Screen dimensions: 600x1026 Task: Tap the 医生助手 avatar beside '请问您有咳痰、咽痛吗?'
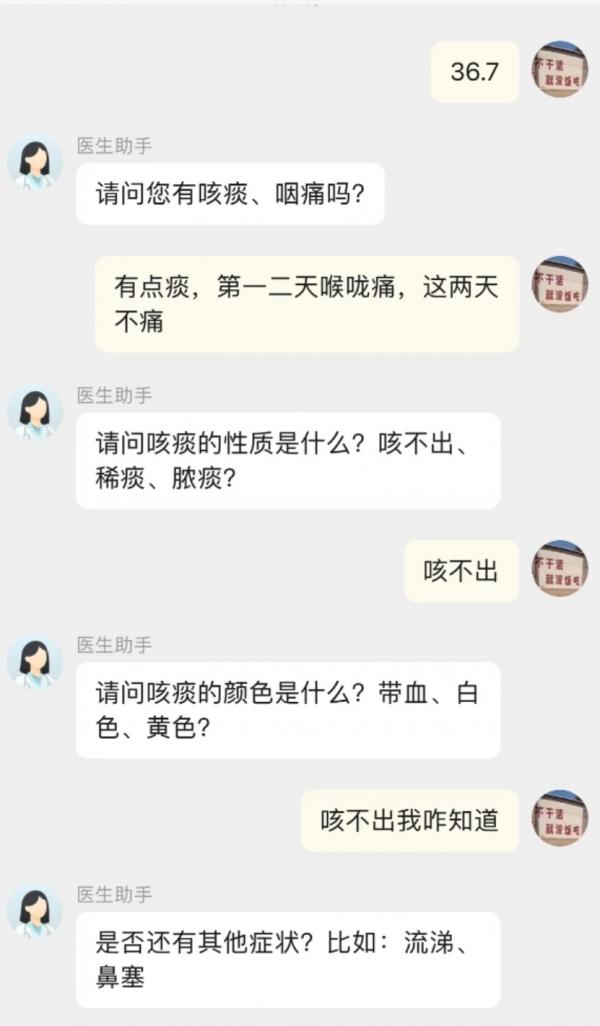coord(35,162)
